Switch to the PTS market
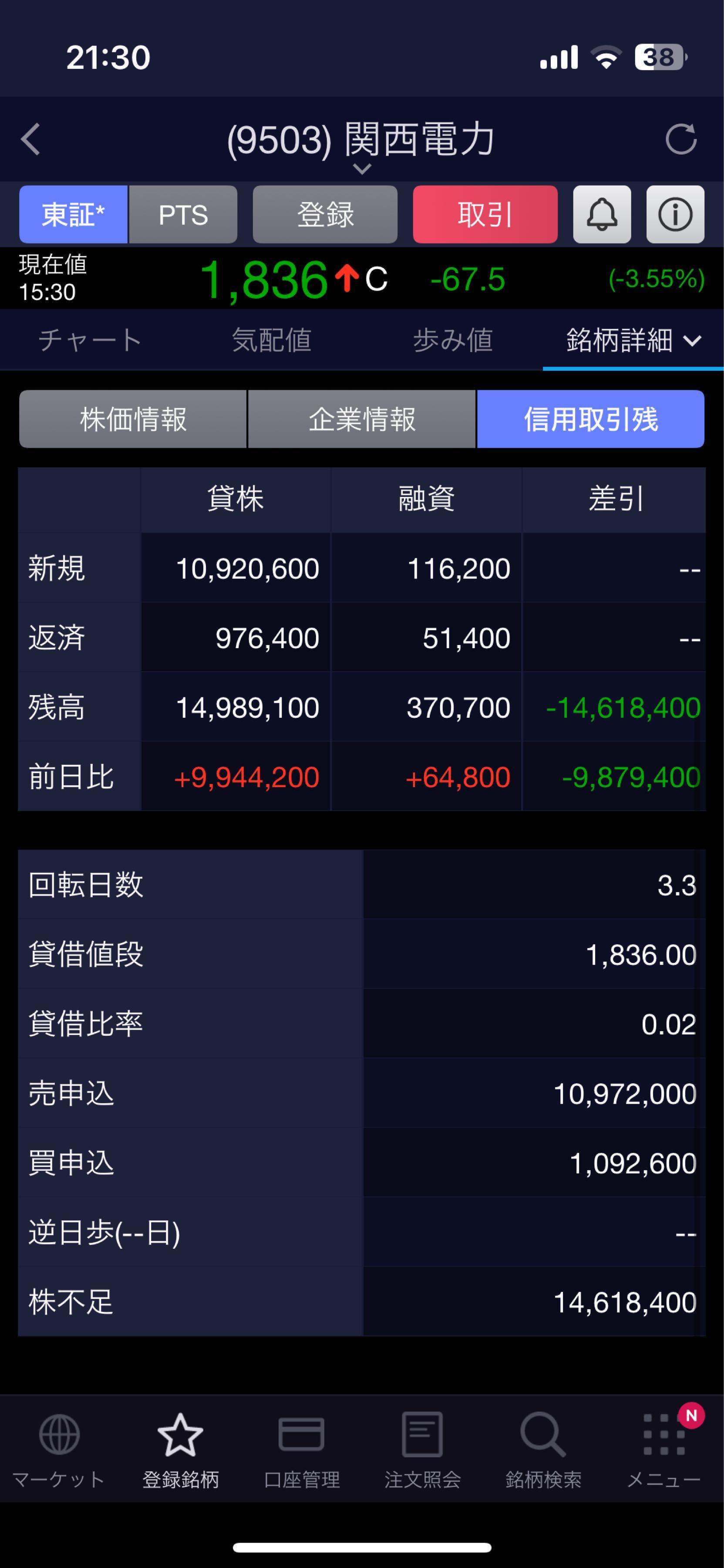The width and height of the screenshot is (724, 1568). [183, 215]
